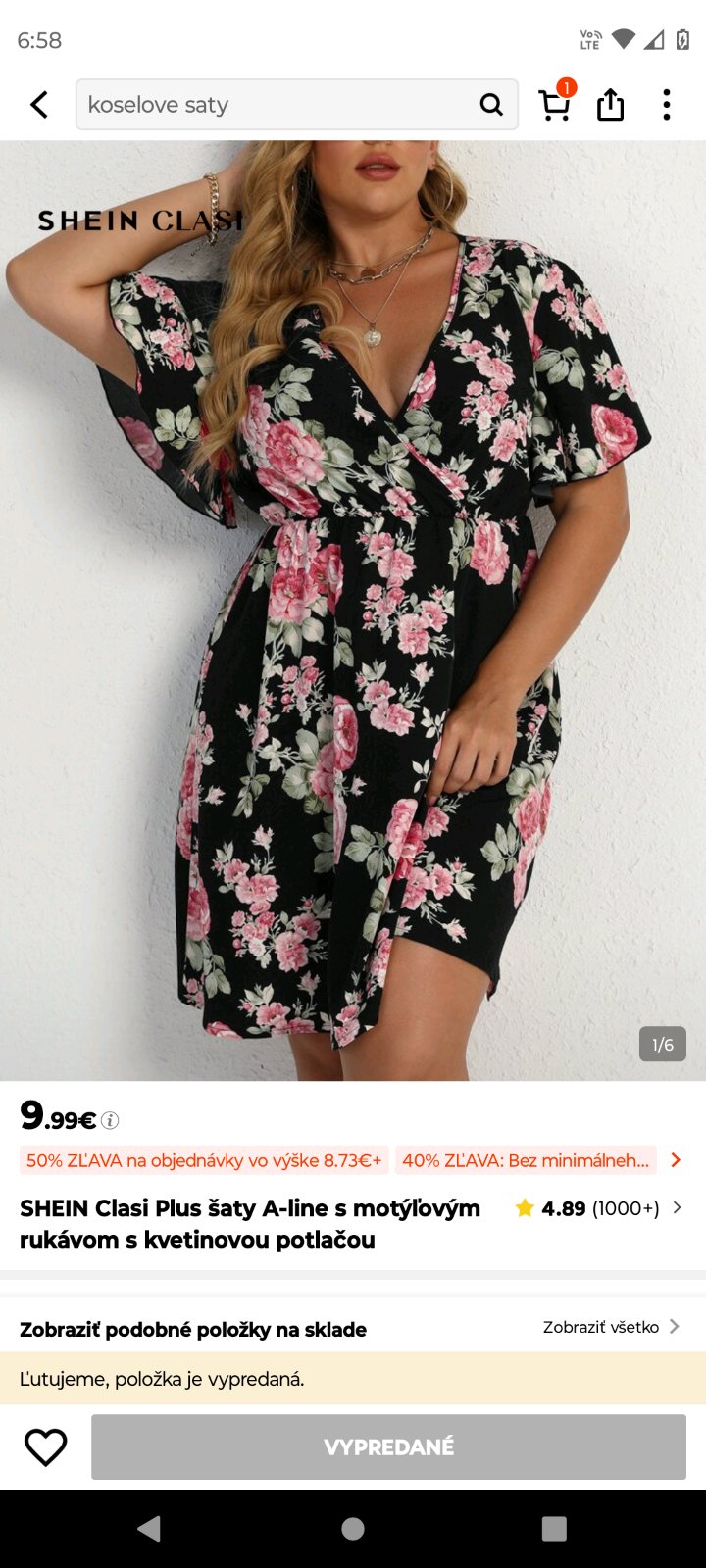
Task: Open recent apps from navigation bar
Action: coord(554,1529)
